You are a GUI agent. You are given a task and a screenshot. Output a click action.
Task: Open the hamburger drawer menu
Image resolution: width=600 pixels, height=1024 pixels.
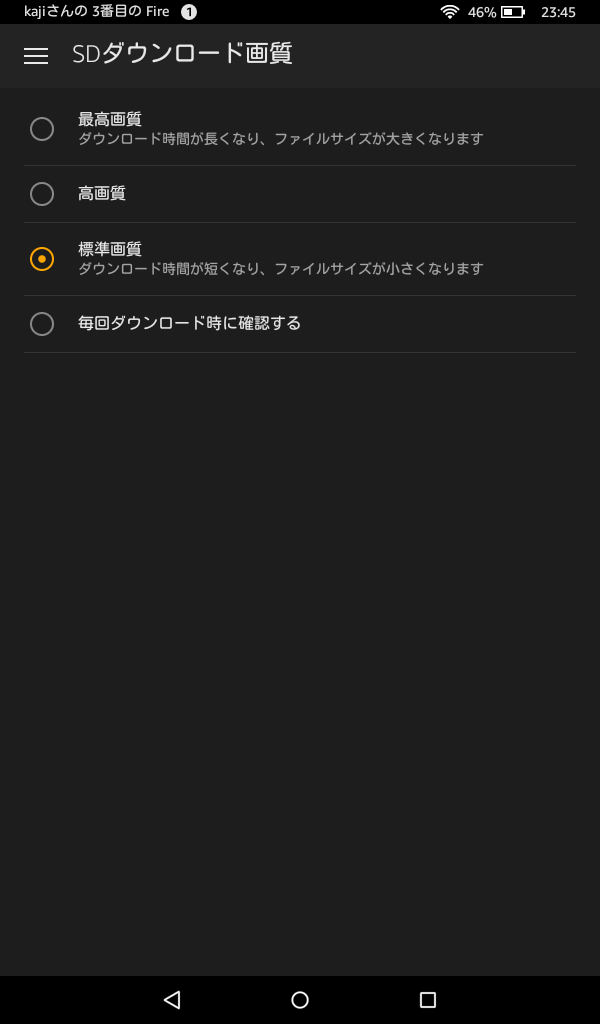pos(36,56)
